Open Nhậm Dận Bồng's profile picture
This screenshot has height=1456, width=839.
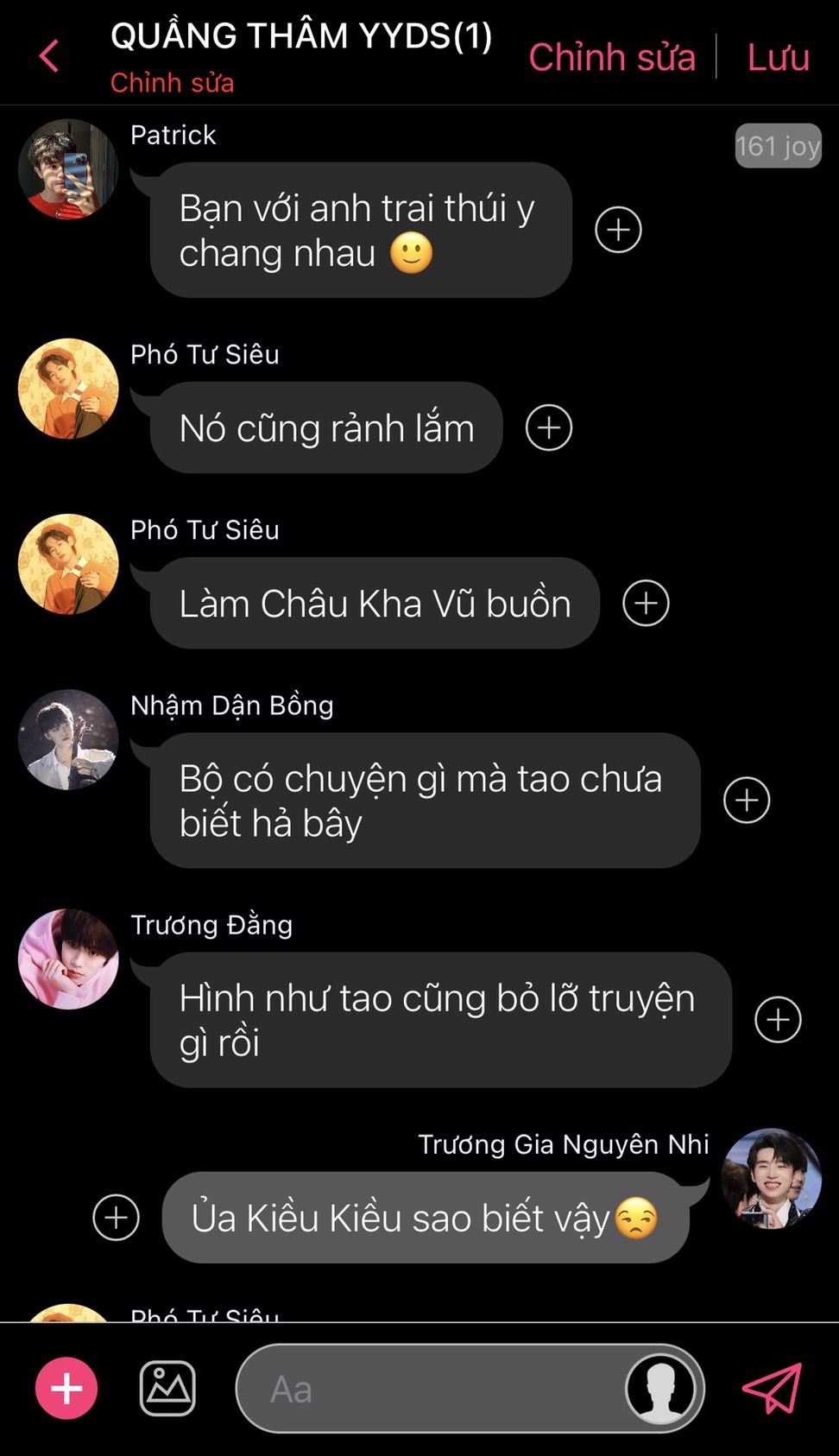pyautogui.click(x=68, y=739)
